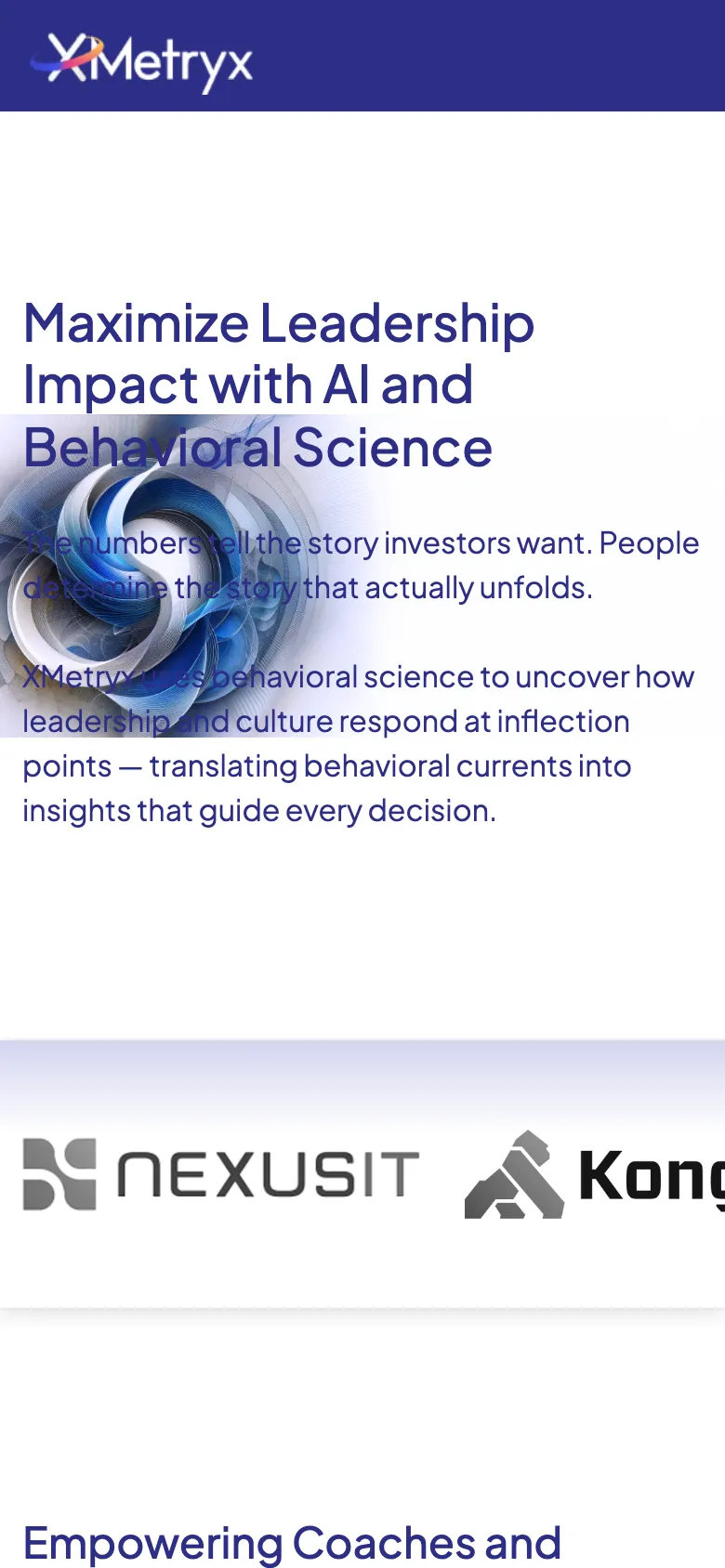Image resolution: width=725 pixels, height=1568 pixels.
Task: Open the Nexusit client logo
Action: 221,1174
